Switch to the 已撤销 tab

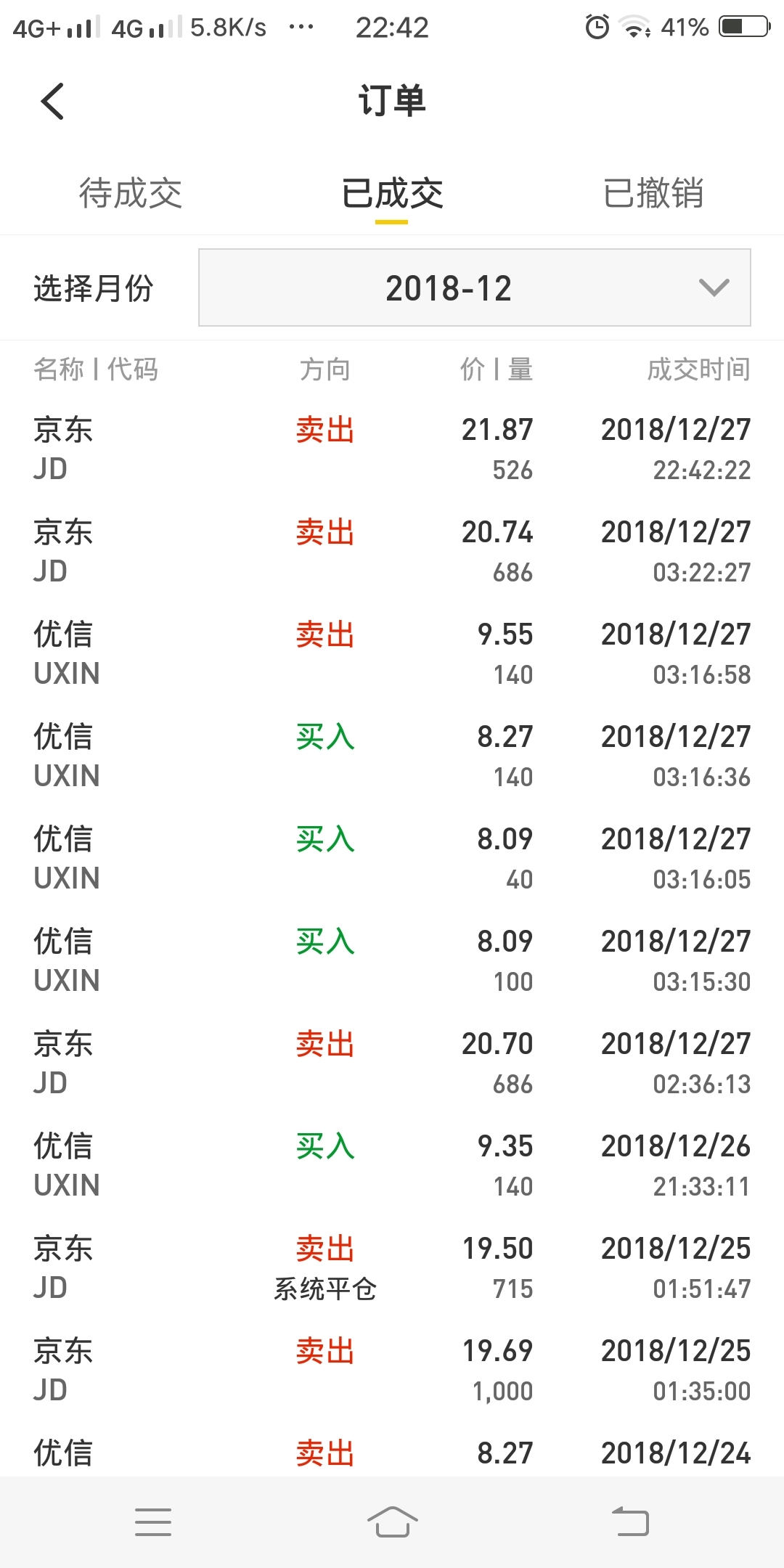tap(653, 193)
